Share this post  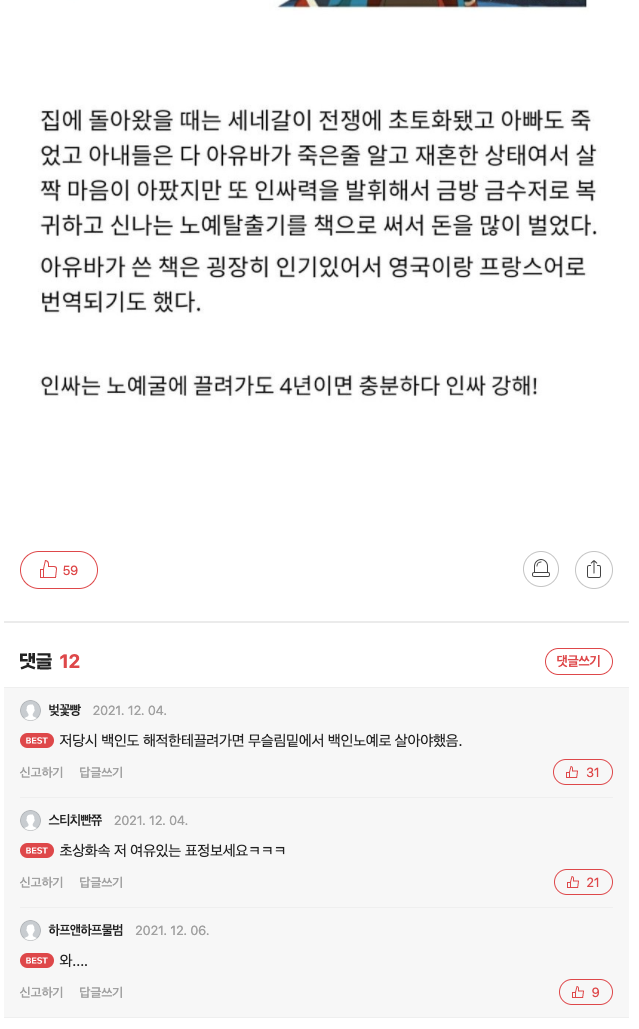[x=594, y=569]
